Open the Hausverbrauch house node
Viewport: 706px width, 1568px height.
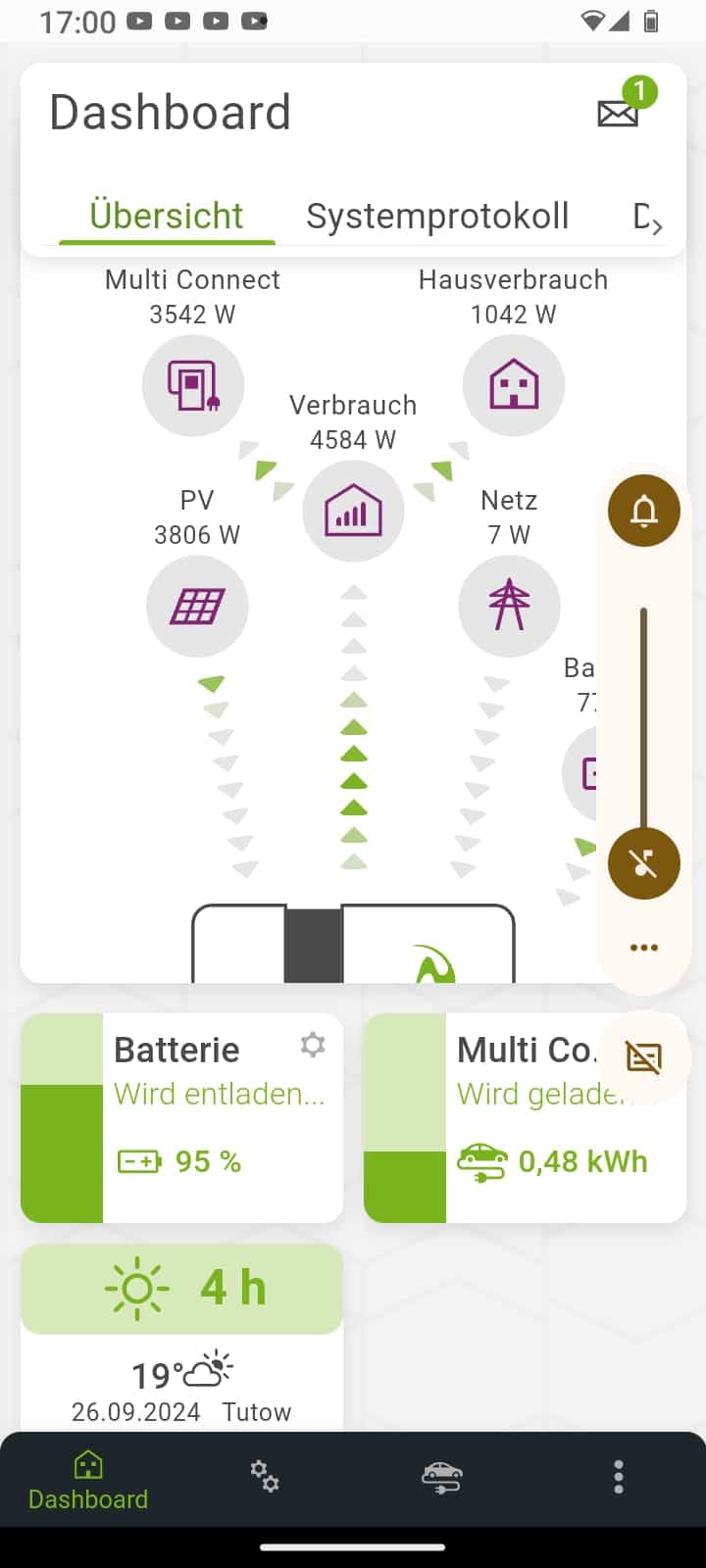(513, 385)
